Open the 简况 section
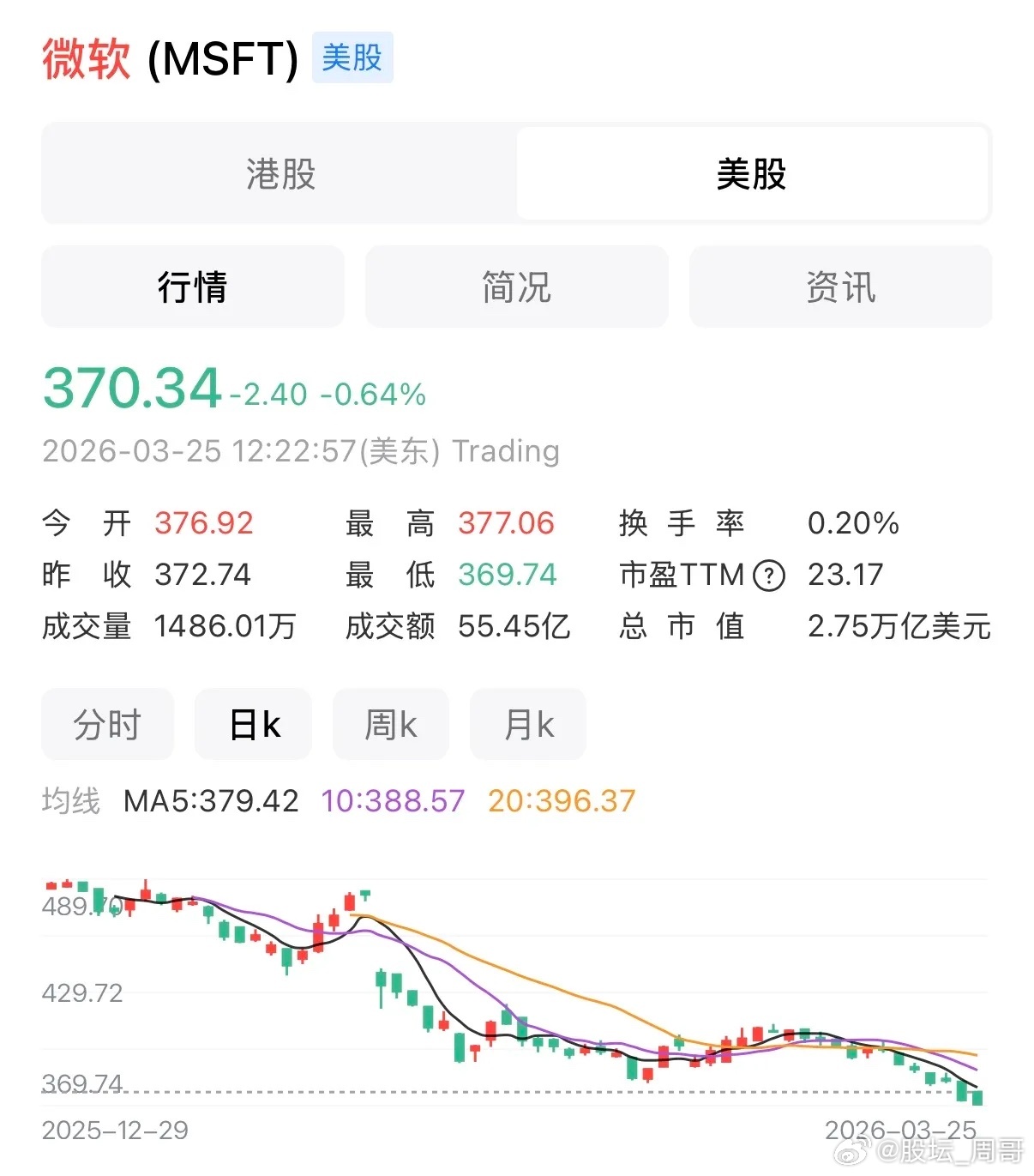The height and width of the screenshot is (1176, 1034). [516, 287]
